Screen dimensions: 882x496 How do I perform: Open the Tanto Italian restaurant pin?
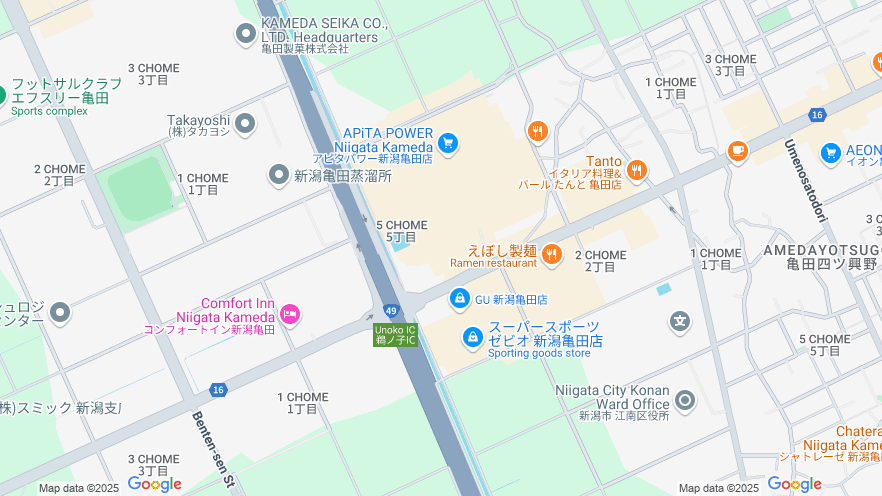tap(636, 171)
